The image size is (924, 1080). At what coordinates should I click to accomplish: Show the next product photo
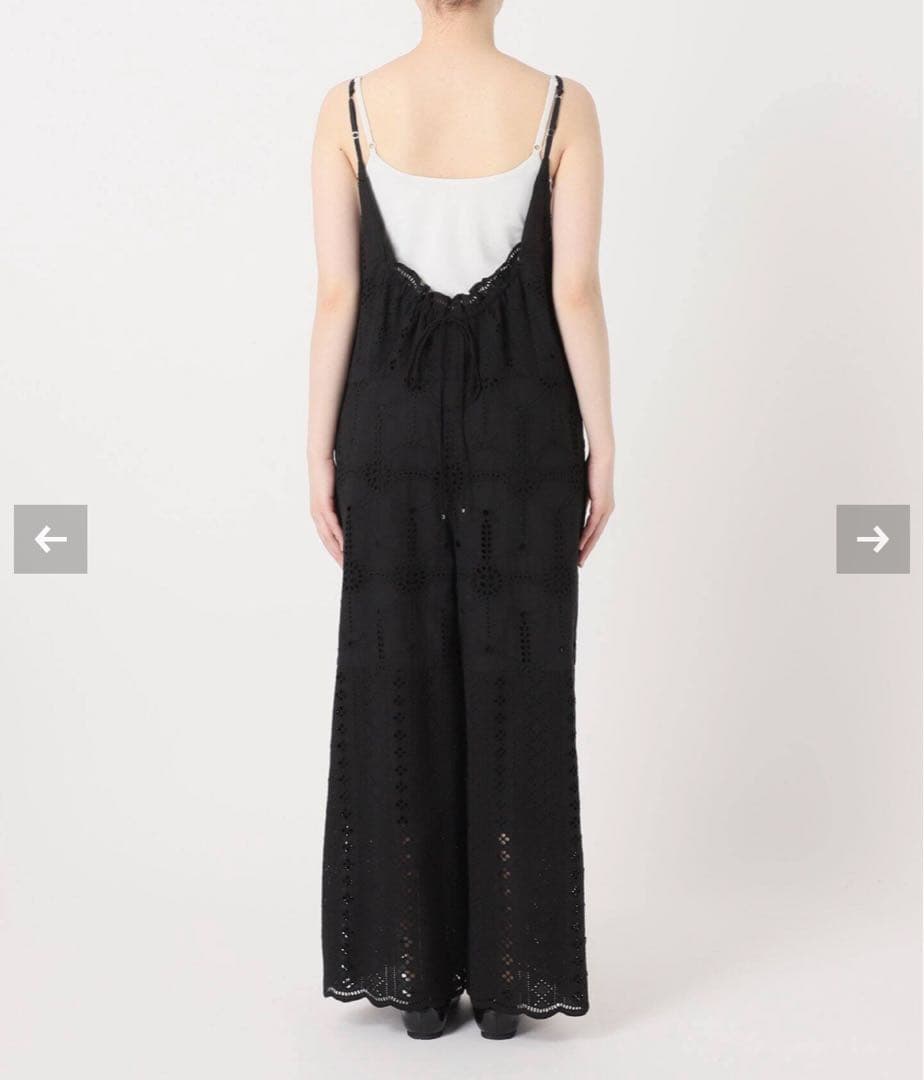pyautogui.click(x=872, y=539)
